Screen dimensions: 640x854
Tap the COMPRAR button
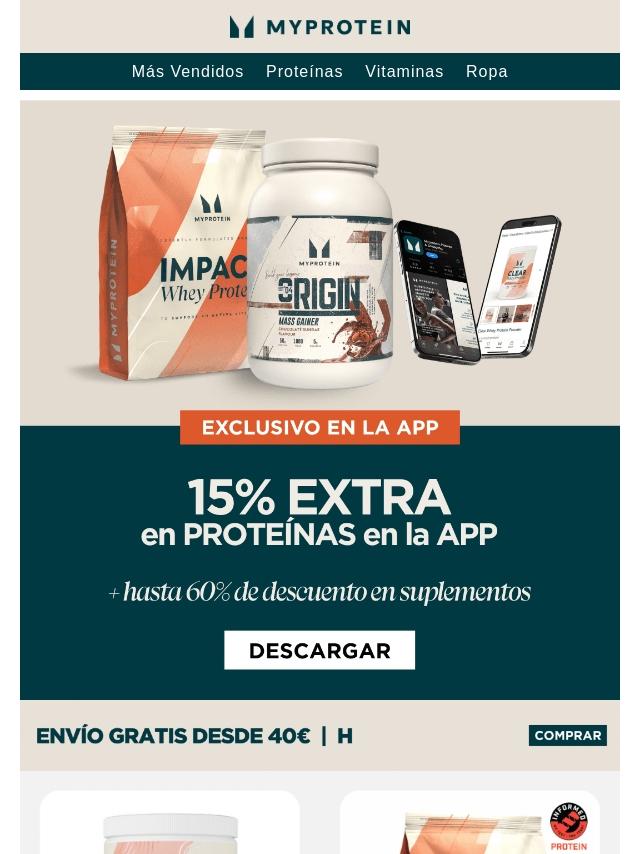point(568,735)
